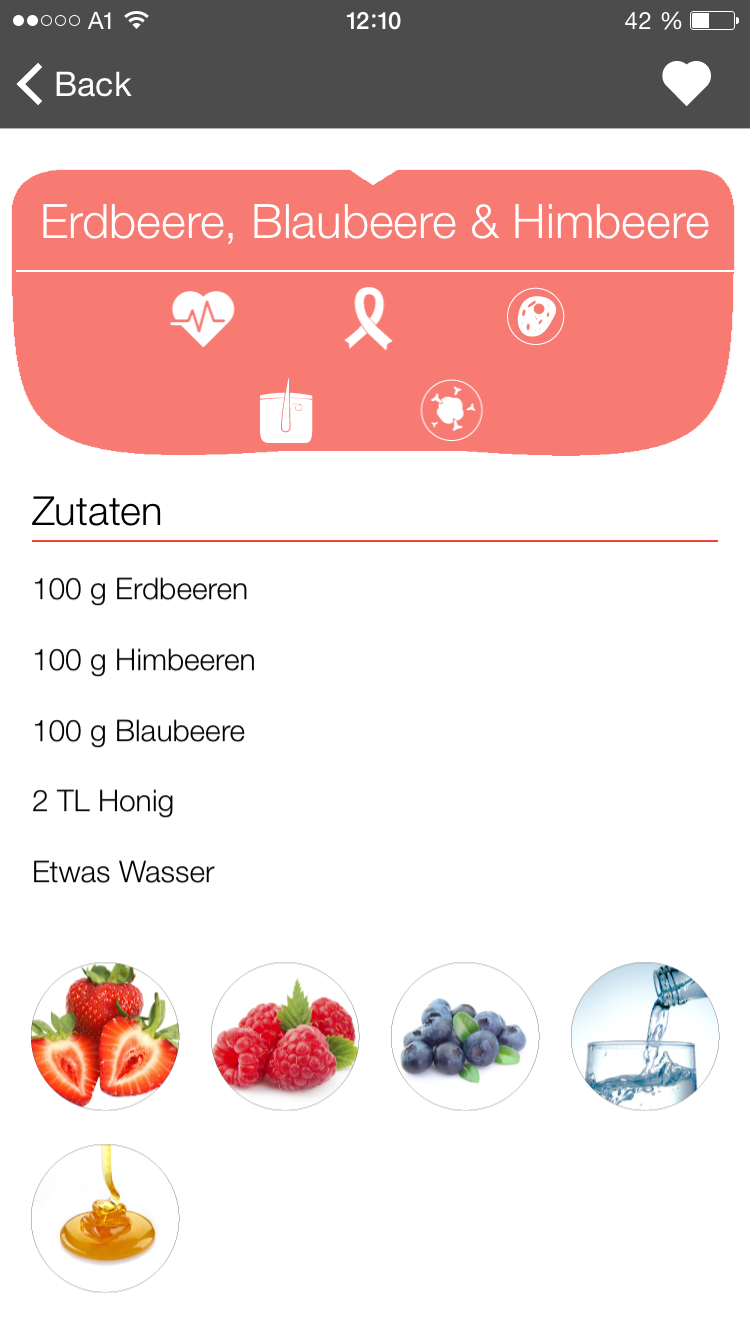
Task: Open the blueberry ingredient picture
Action: [x=465, y=1036]
